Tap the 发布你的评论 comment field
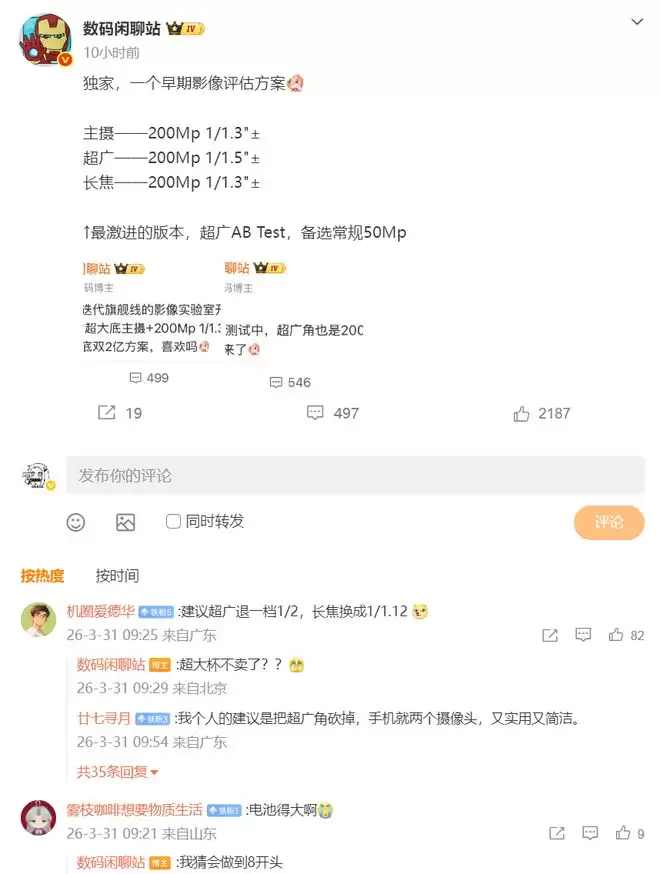Image resolution: width=660 pixels, height=874 pixels. tap(354, 476)
